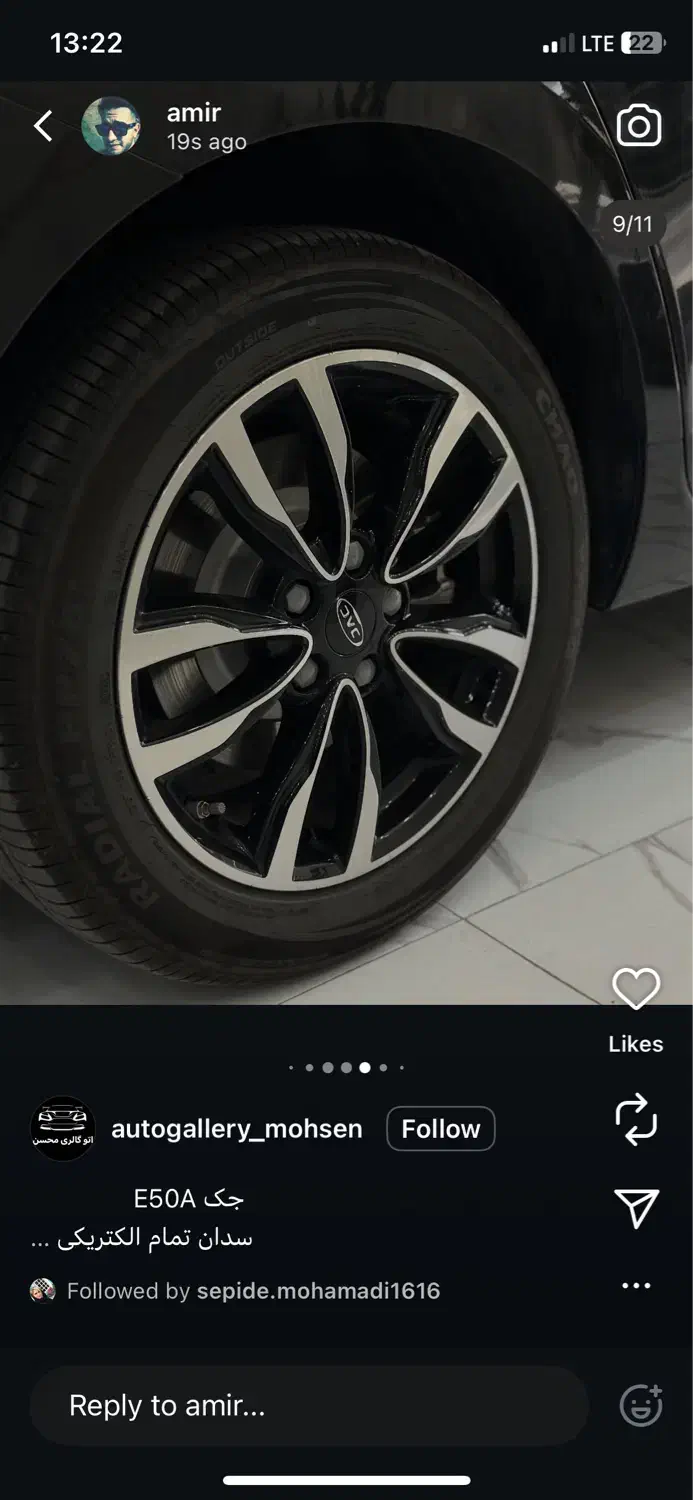View who liked via Likes
The image size is (693, 1500).
click(x=636, y=1044)
